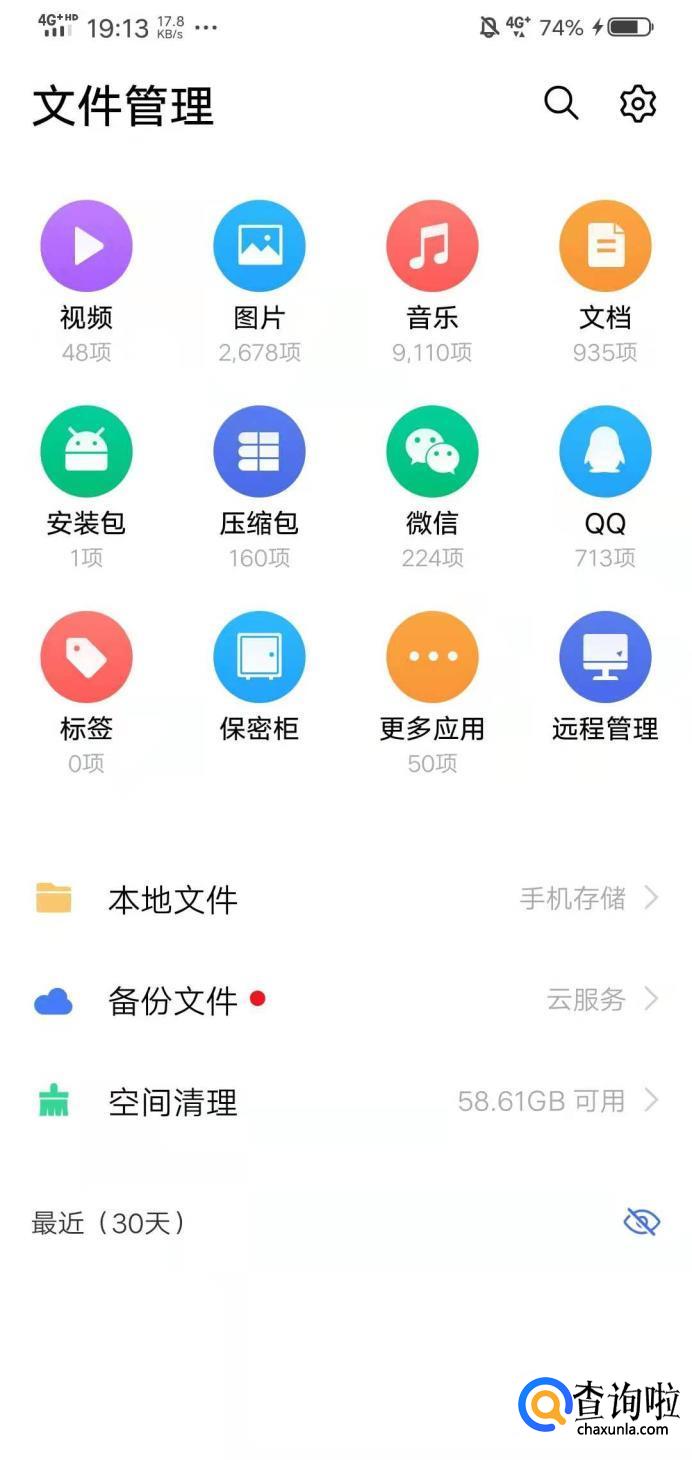Image resolution: width=692 pixels, height=1460 pixels.
Task: Open the search icon
Action: 561,103
